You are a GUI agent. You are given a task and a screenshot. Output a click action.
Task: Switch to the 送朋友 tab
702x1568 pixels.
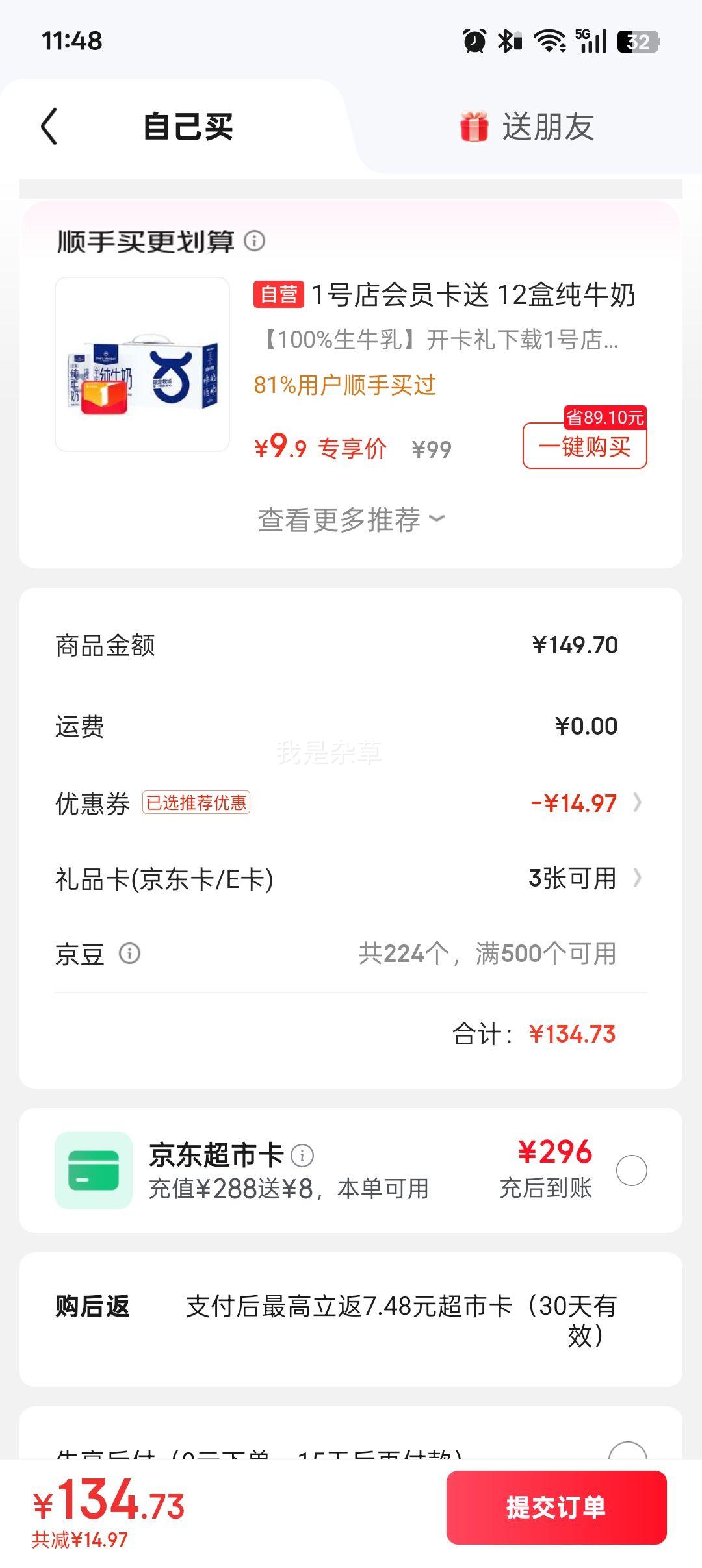pyautogui.click(x=528, y=126)
